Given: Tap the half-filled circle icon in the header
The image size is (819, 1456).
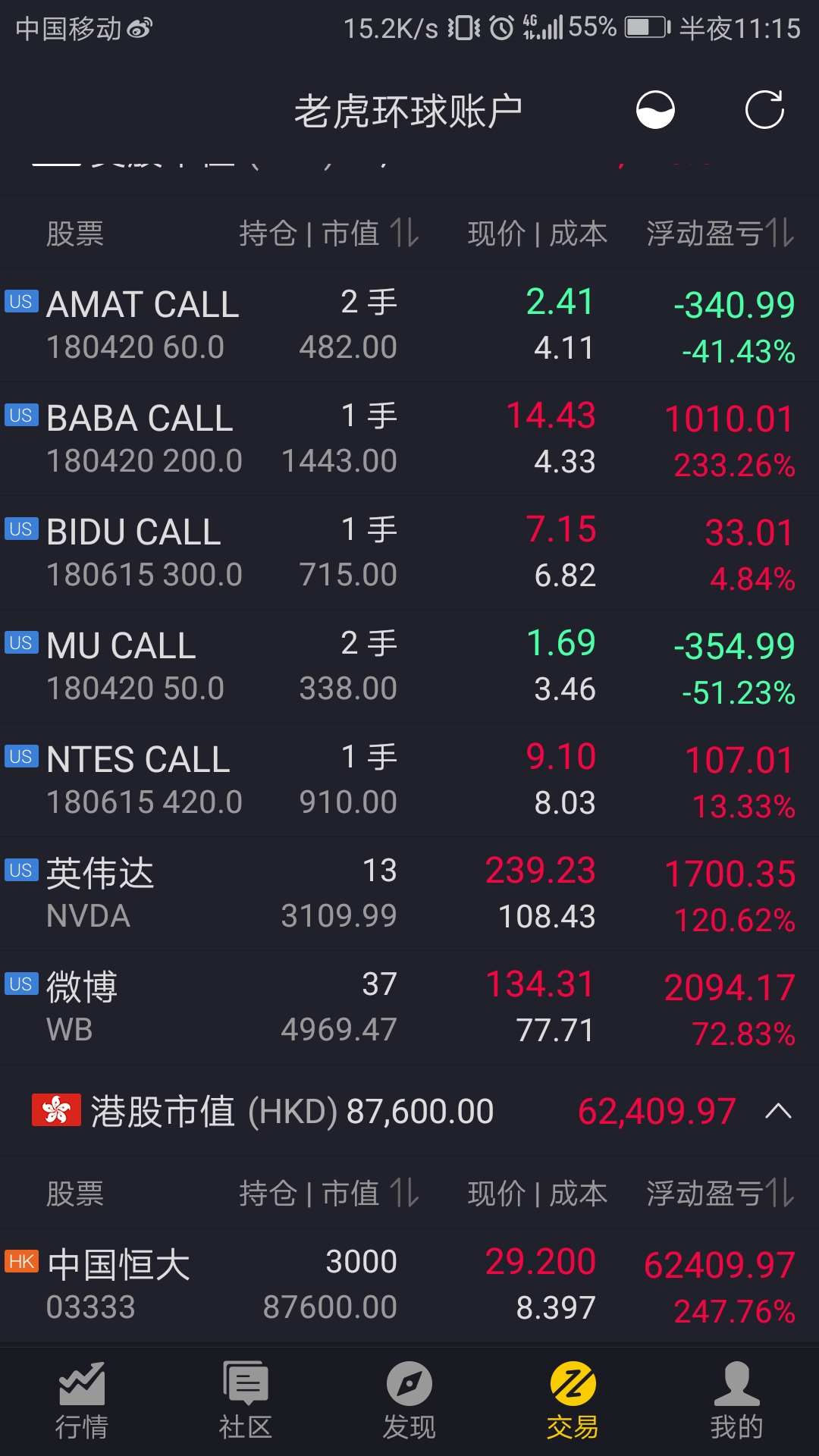Looking at the screenshot, I should tap(655, 110).
